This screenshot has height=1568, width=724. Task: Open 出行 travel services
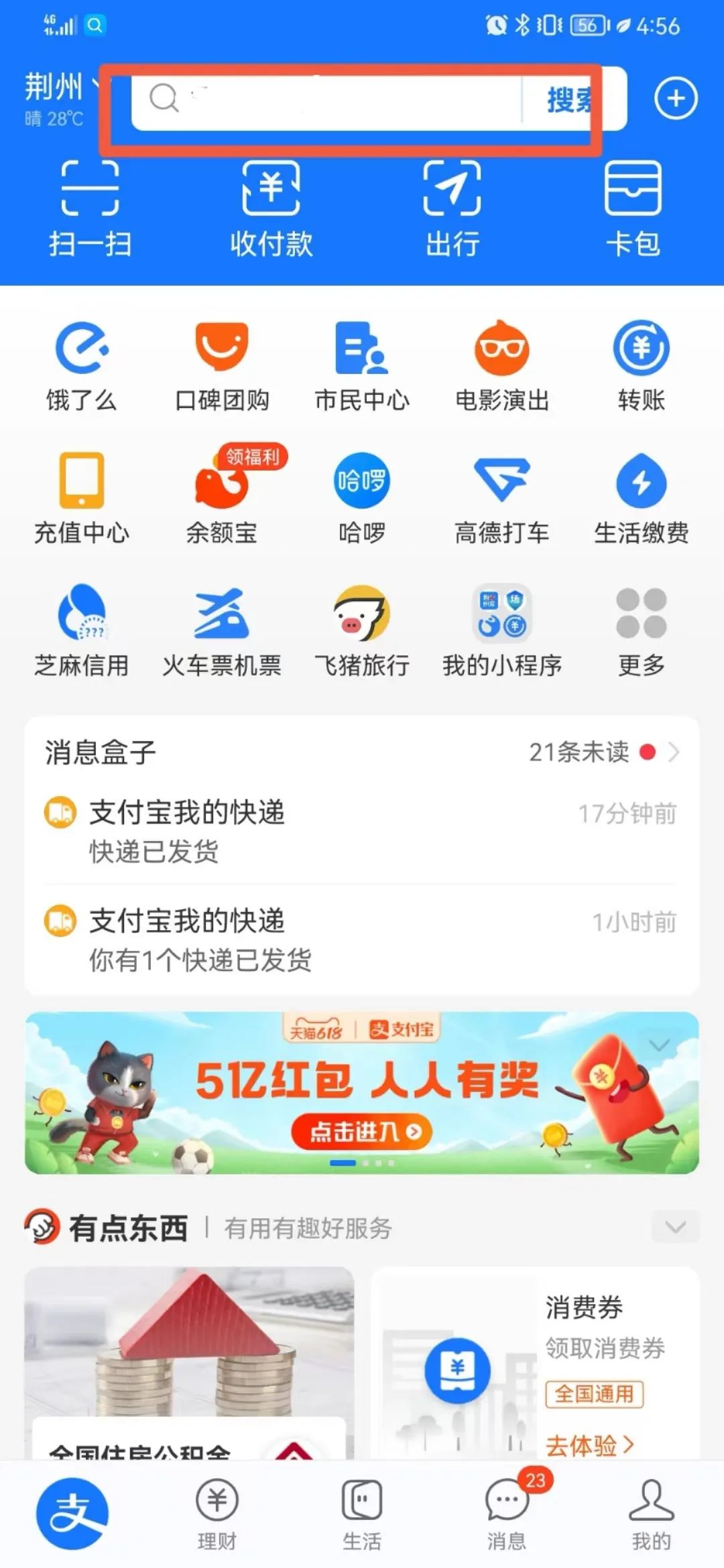coord(452,208)
